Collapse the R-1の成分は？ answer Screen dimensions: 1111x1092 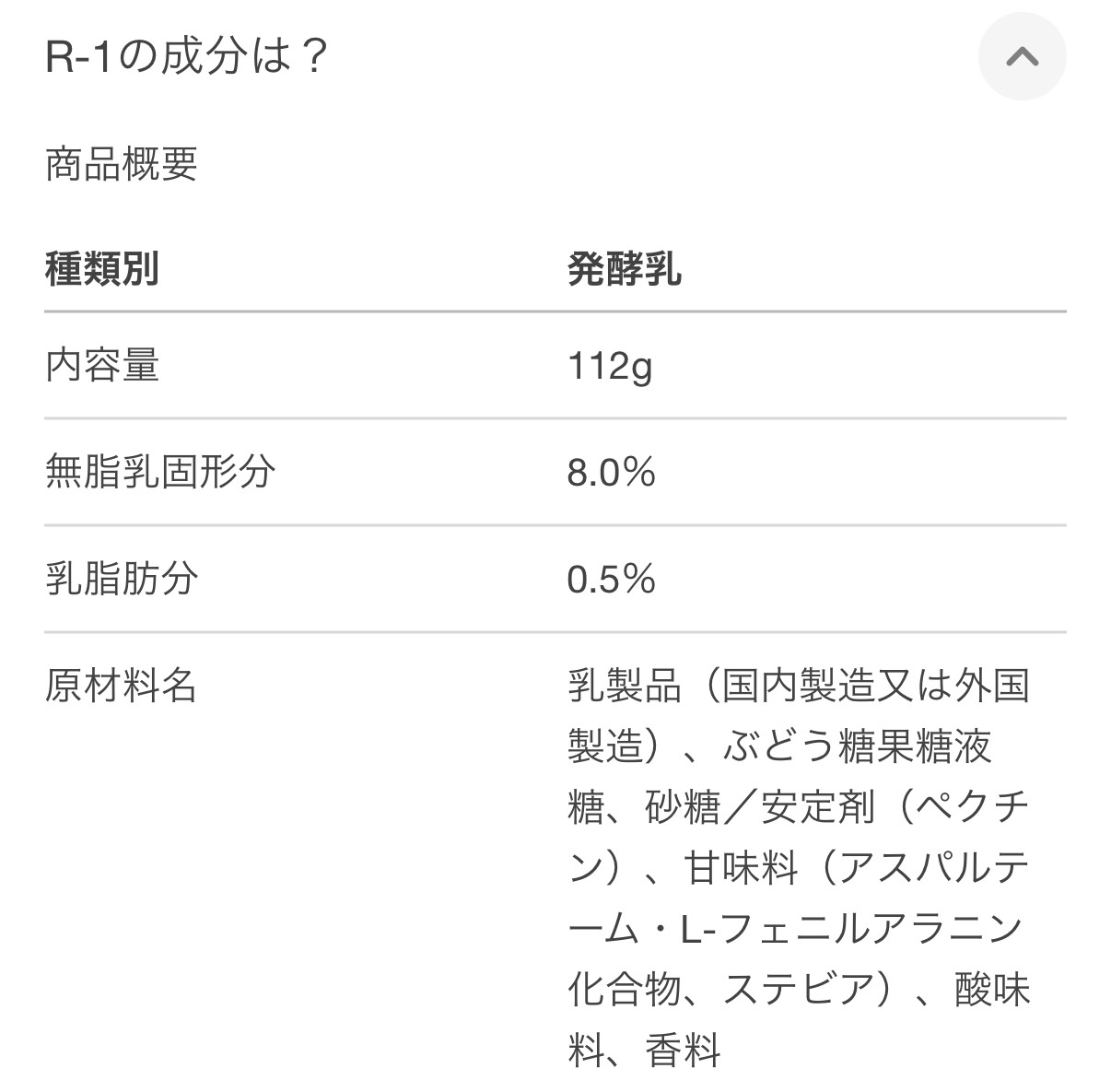(x=1022, y=57)
